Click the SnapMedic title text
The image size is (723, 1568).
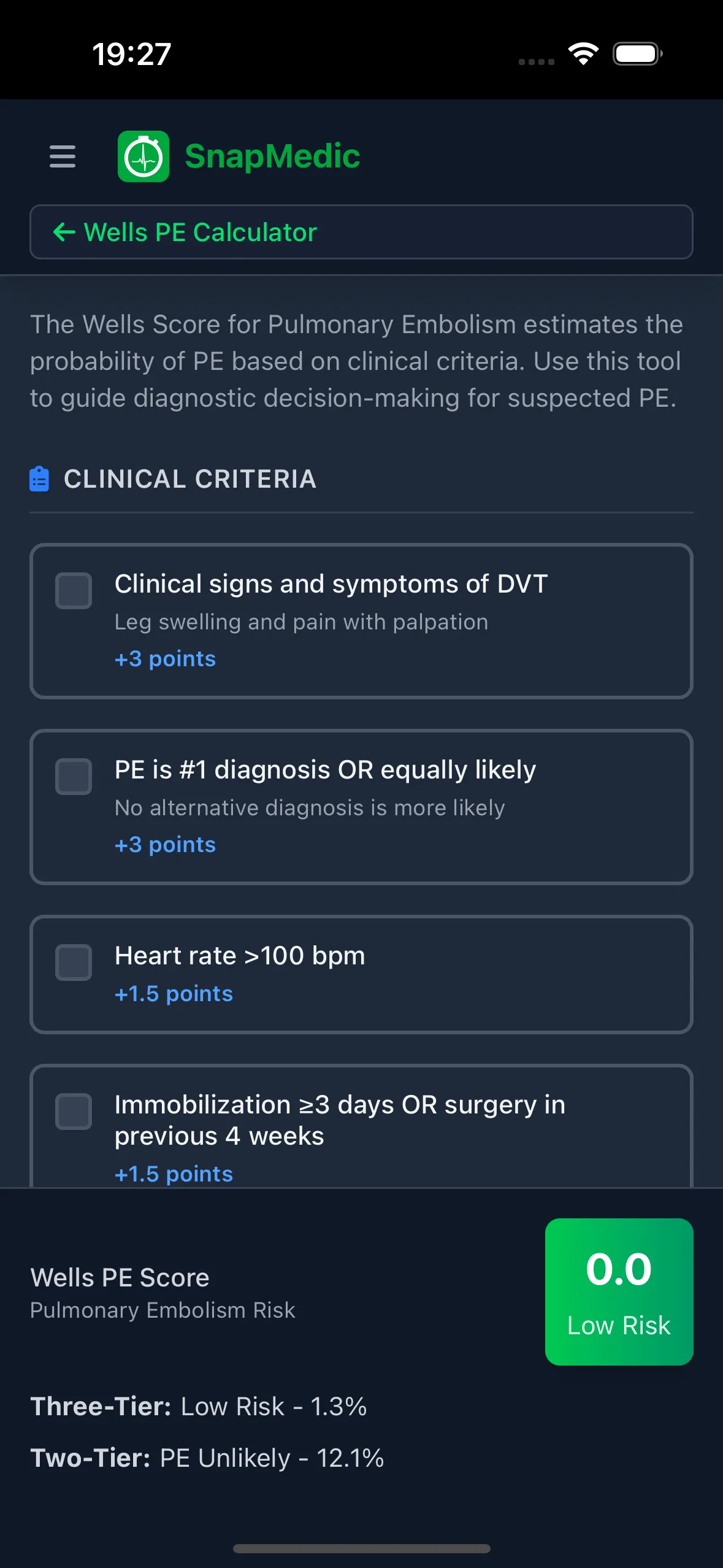click(x=271, y=155)
